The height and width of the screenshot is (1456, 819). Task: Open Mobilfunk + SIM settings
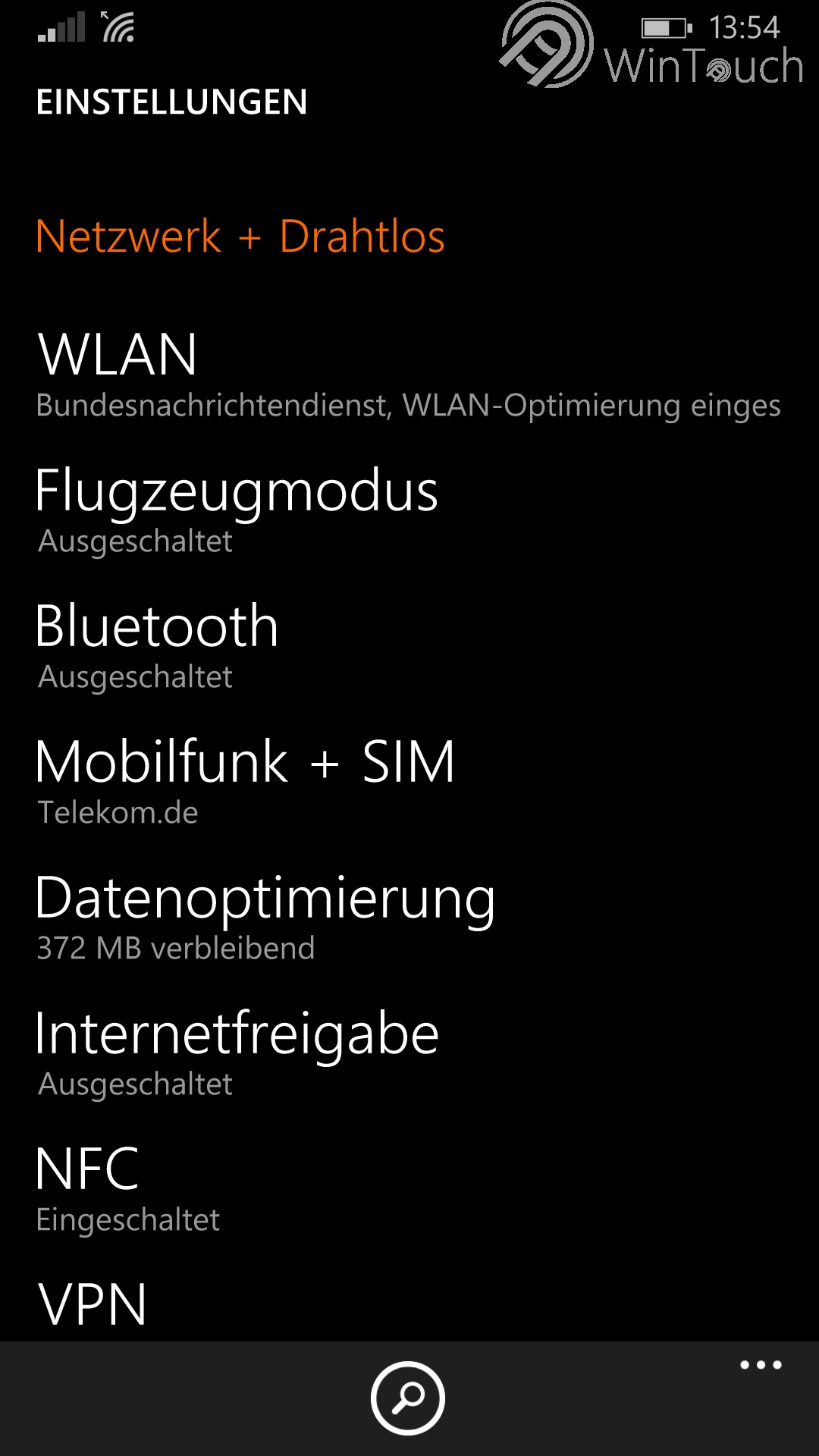(409, 782)
